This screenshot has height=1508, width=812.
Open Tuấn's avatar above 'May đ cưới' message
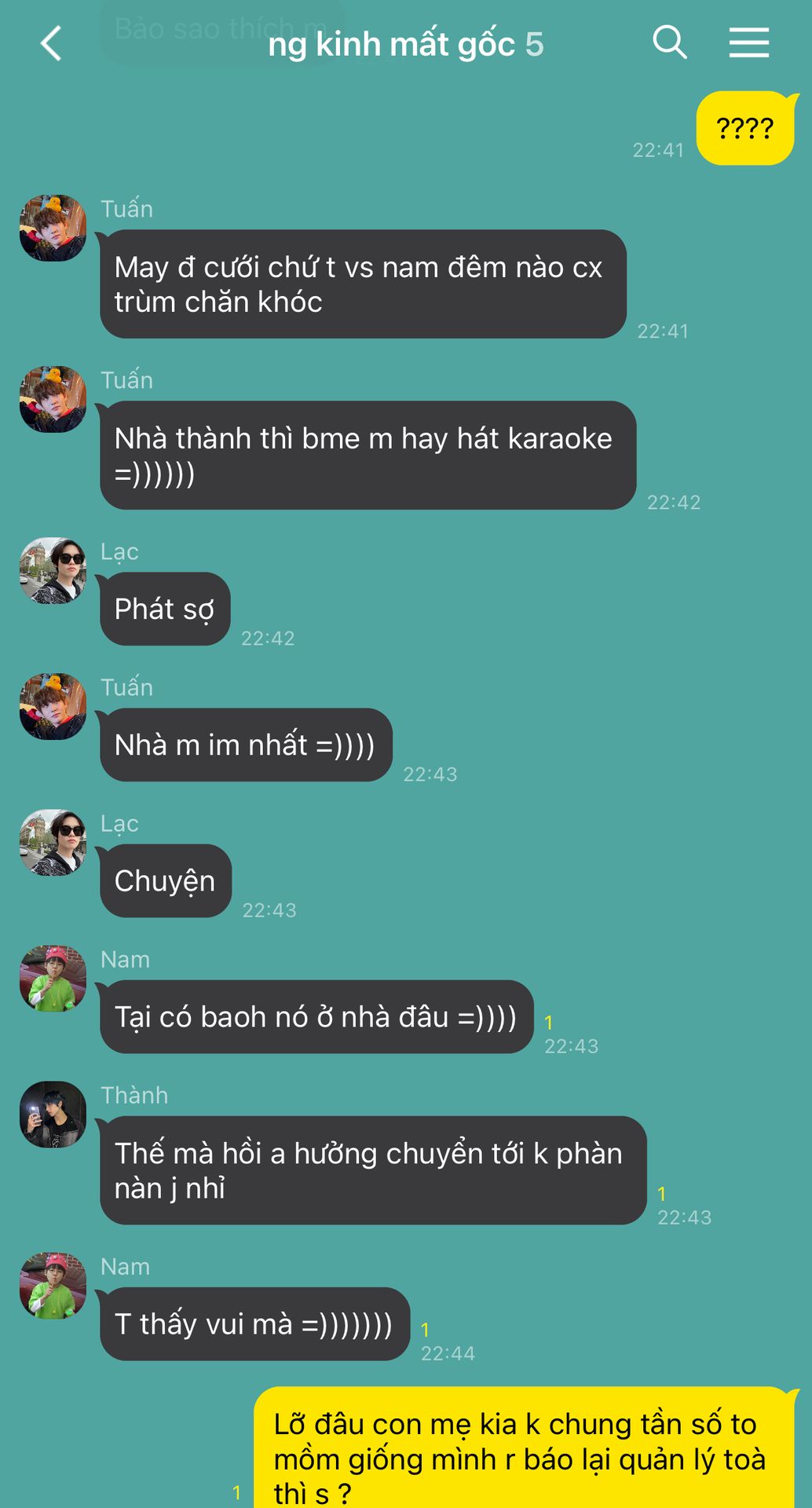53,228
